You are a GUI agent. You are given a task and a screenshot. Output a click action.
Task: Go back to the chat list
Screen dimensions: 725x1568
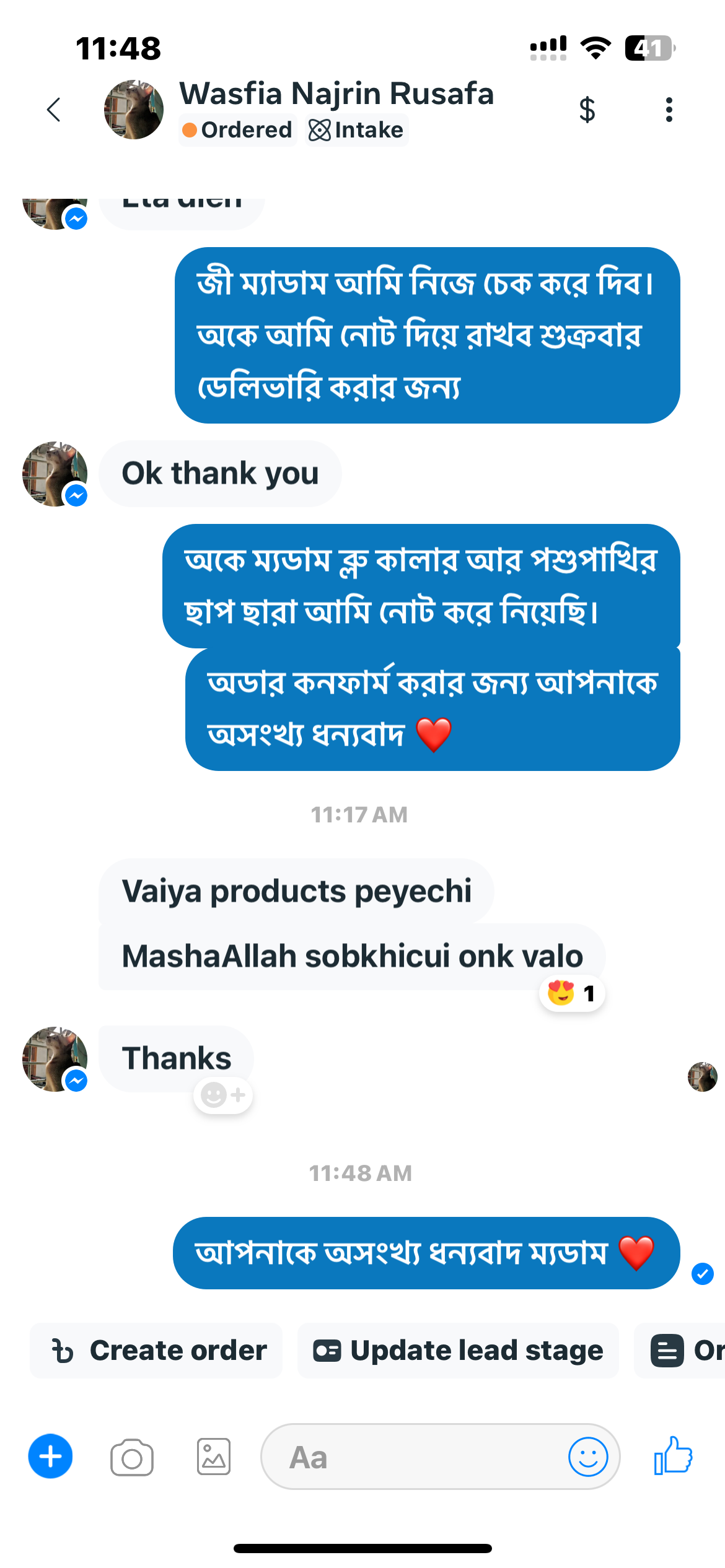tap(54, 110)
